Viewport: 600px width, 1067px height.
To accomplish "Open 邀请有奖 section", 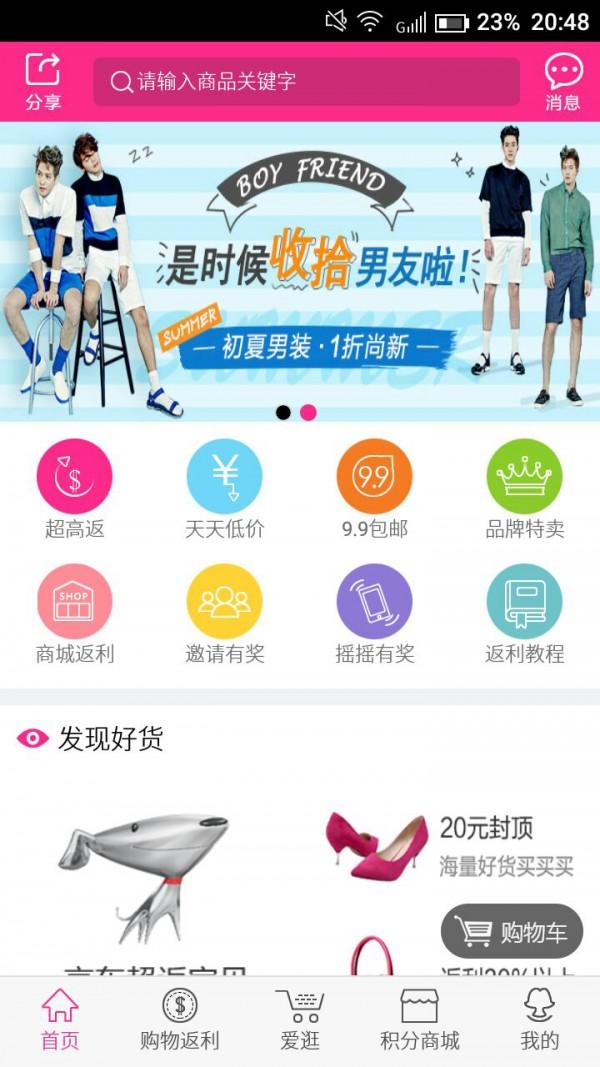I will click(224, 614).
